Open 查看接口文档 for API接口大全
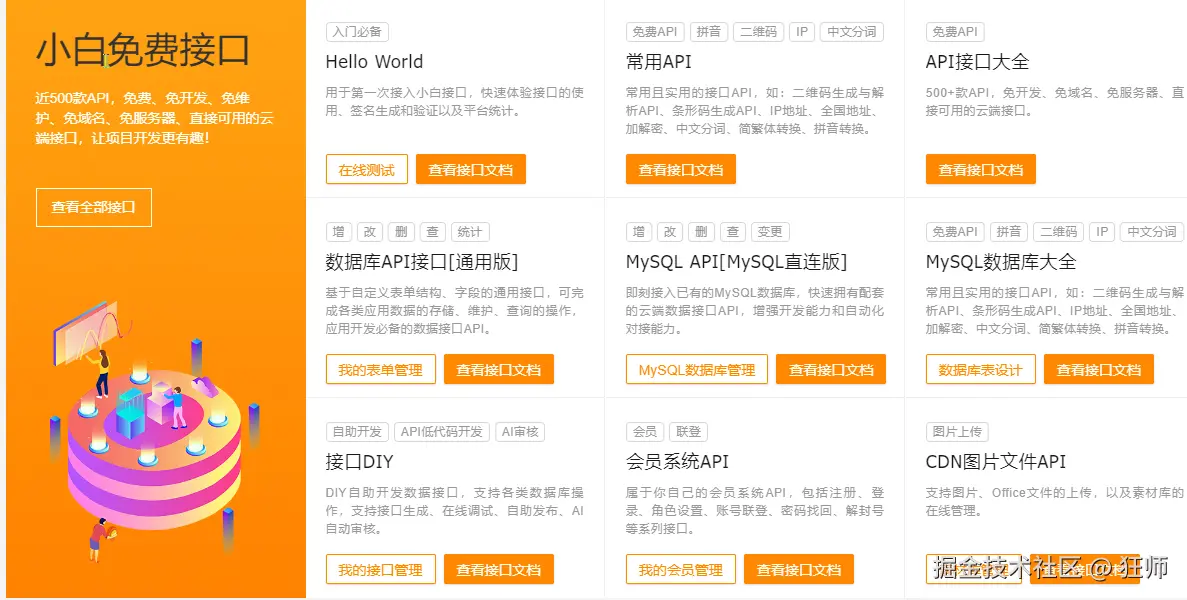1187x600 pixels. [x=980, y=170]
